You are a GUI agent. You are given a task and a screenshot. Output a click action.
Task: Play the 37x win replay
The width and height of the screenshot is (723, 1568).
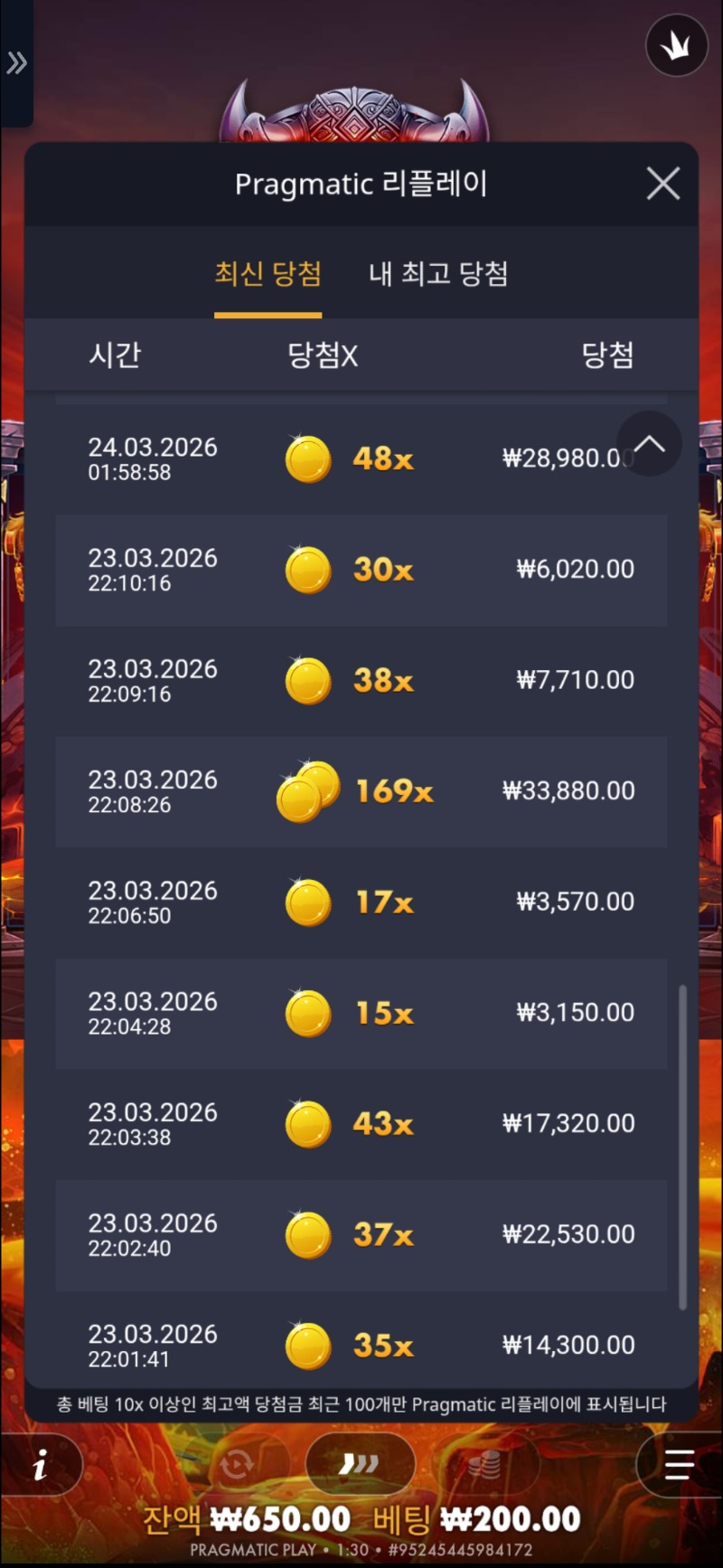point(361,1234)
